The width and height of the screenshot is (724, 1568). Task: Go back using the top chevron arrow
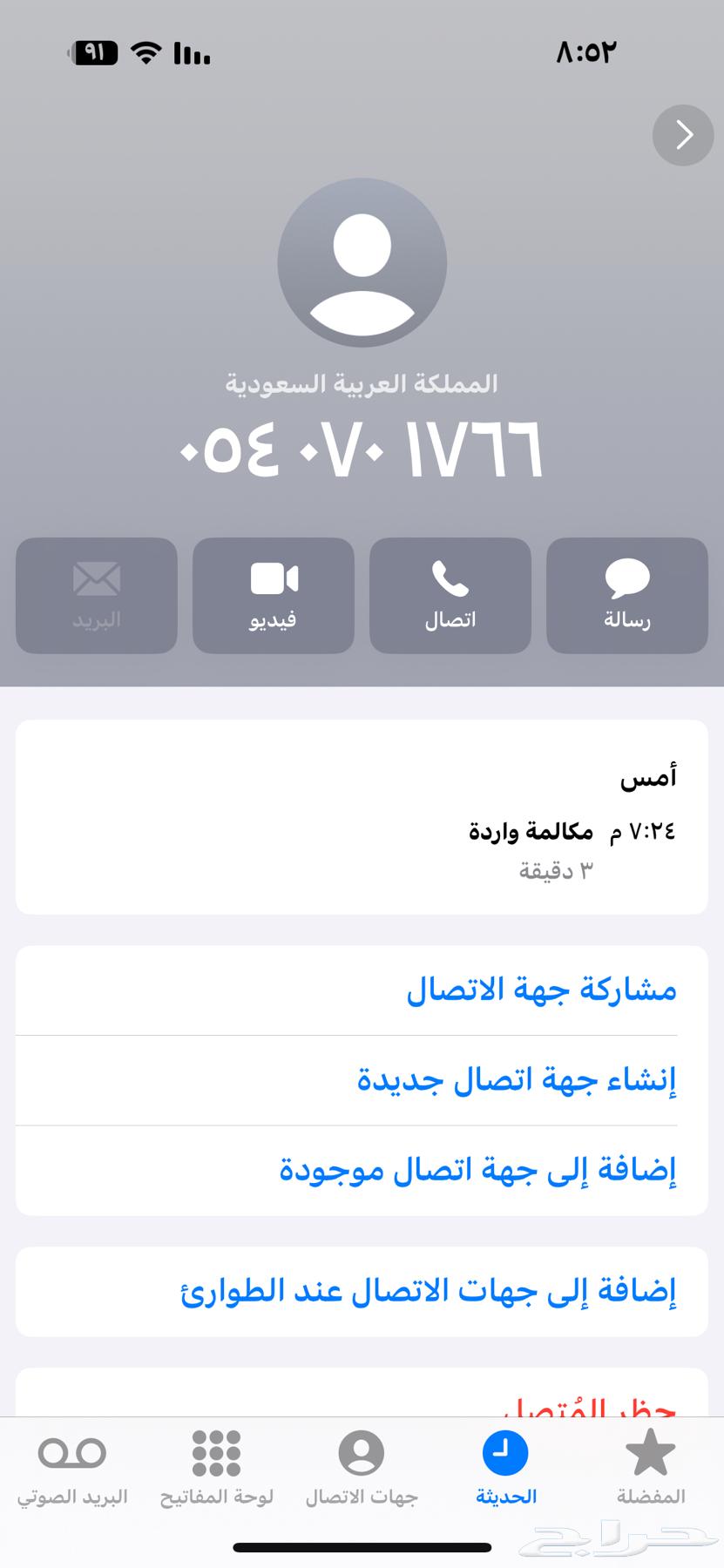[x=683, y=135]
